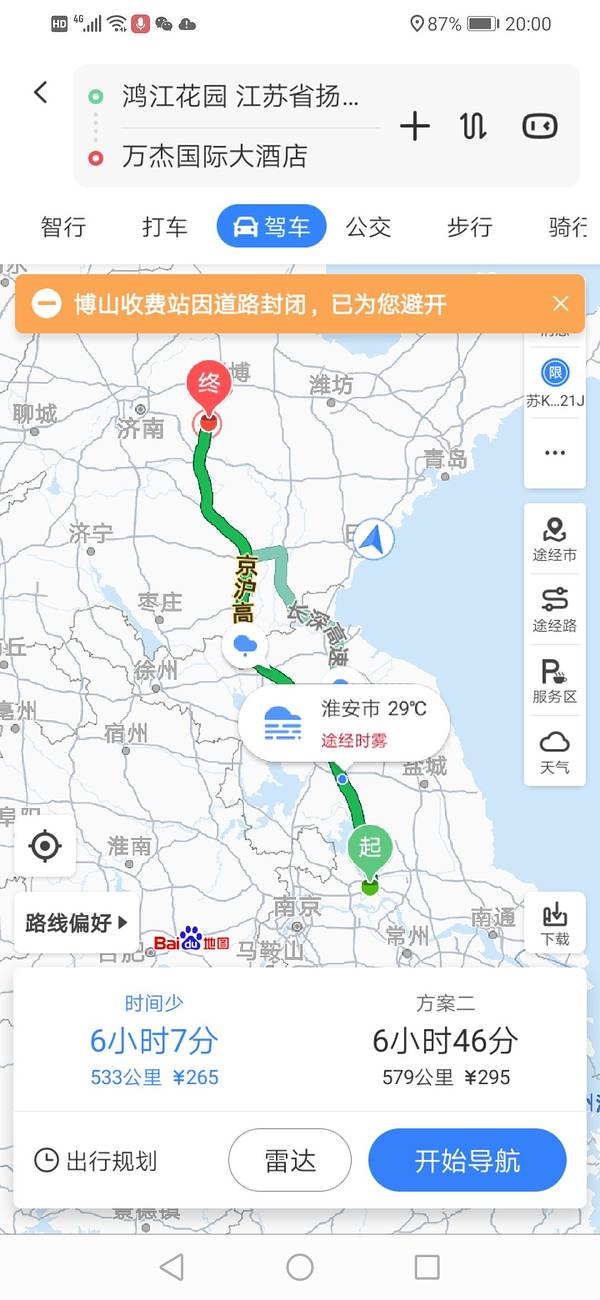This screenshot has height=1300, width=600.
Task: Show 服务区 service areas on route
Action: [554, 681]
